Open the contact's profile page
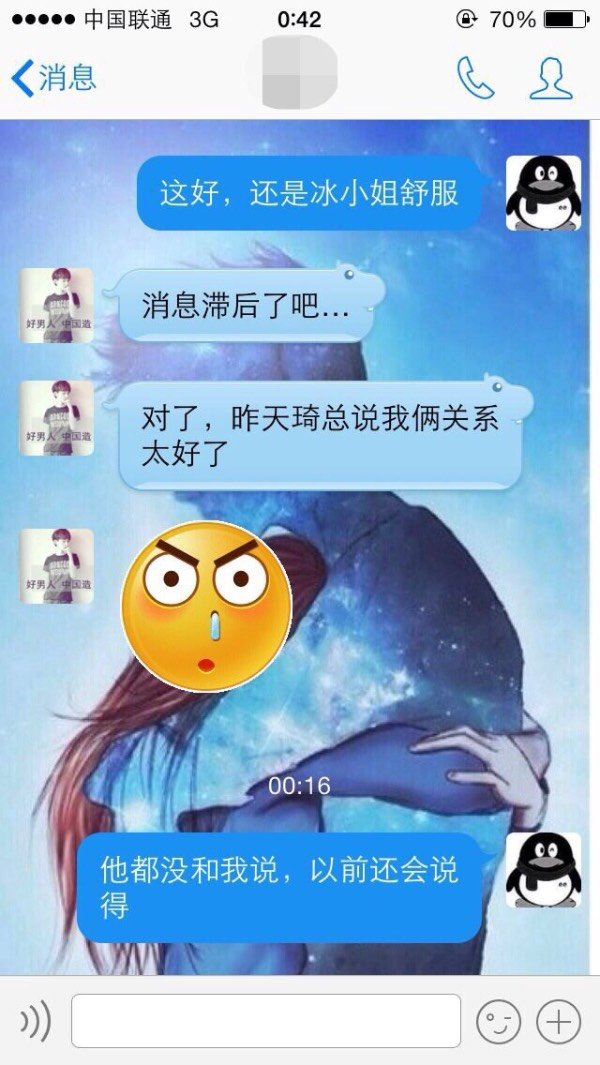Image resolution: width=600 pixels, height=1065 pixels. tap(550, 78)
